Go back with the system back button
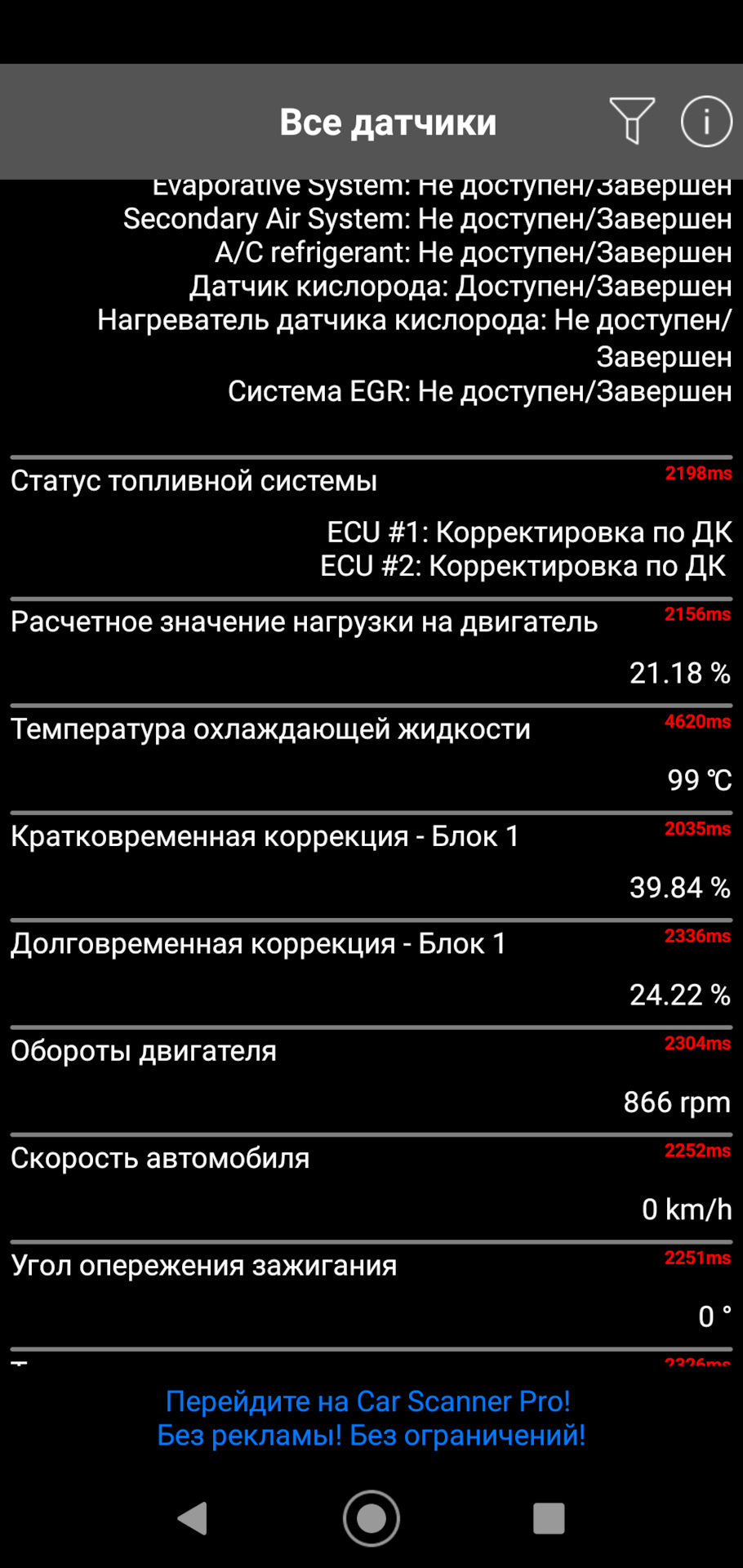Viewport: 743px width, 1568px height. (x=193, y=1518)
